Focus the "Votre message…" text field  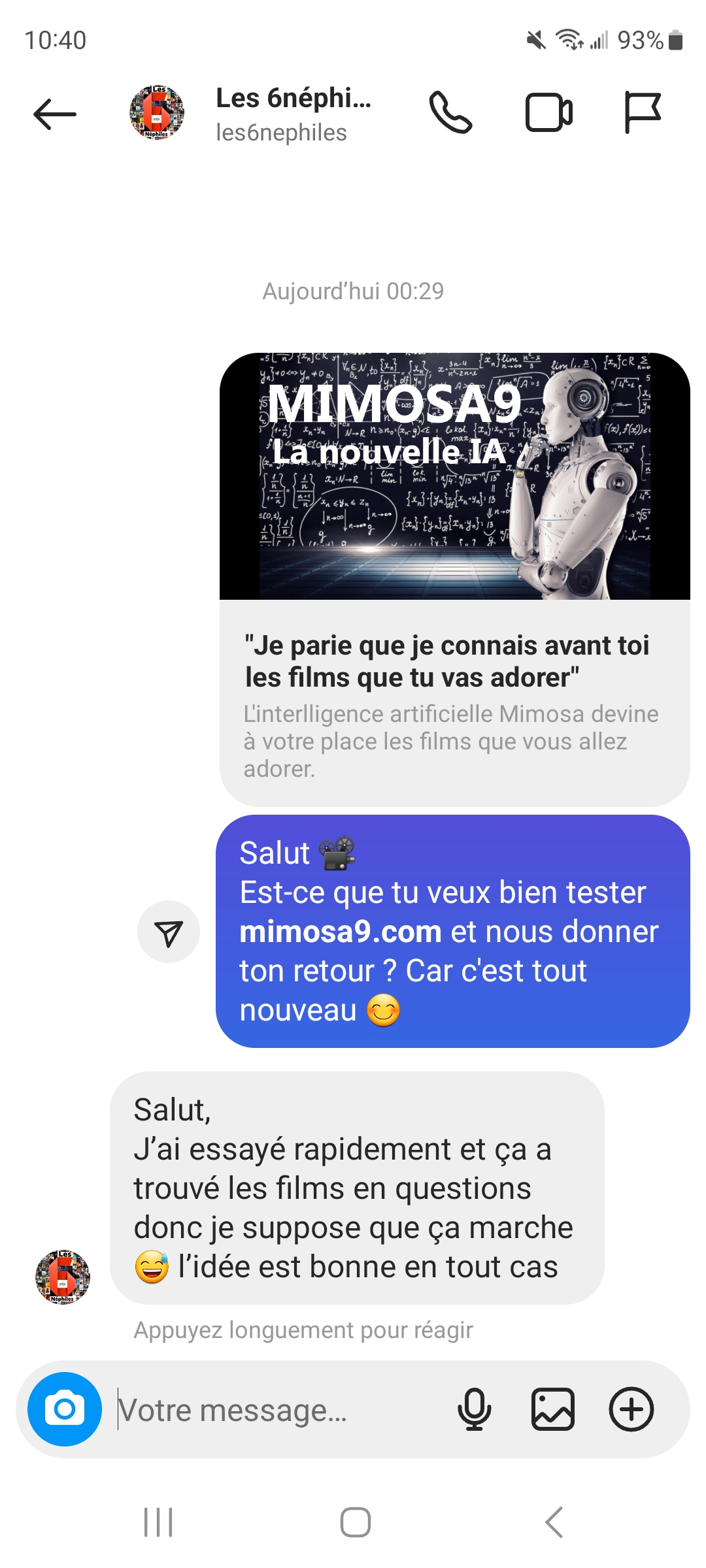pos(275,1410)
